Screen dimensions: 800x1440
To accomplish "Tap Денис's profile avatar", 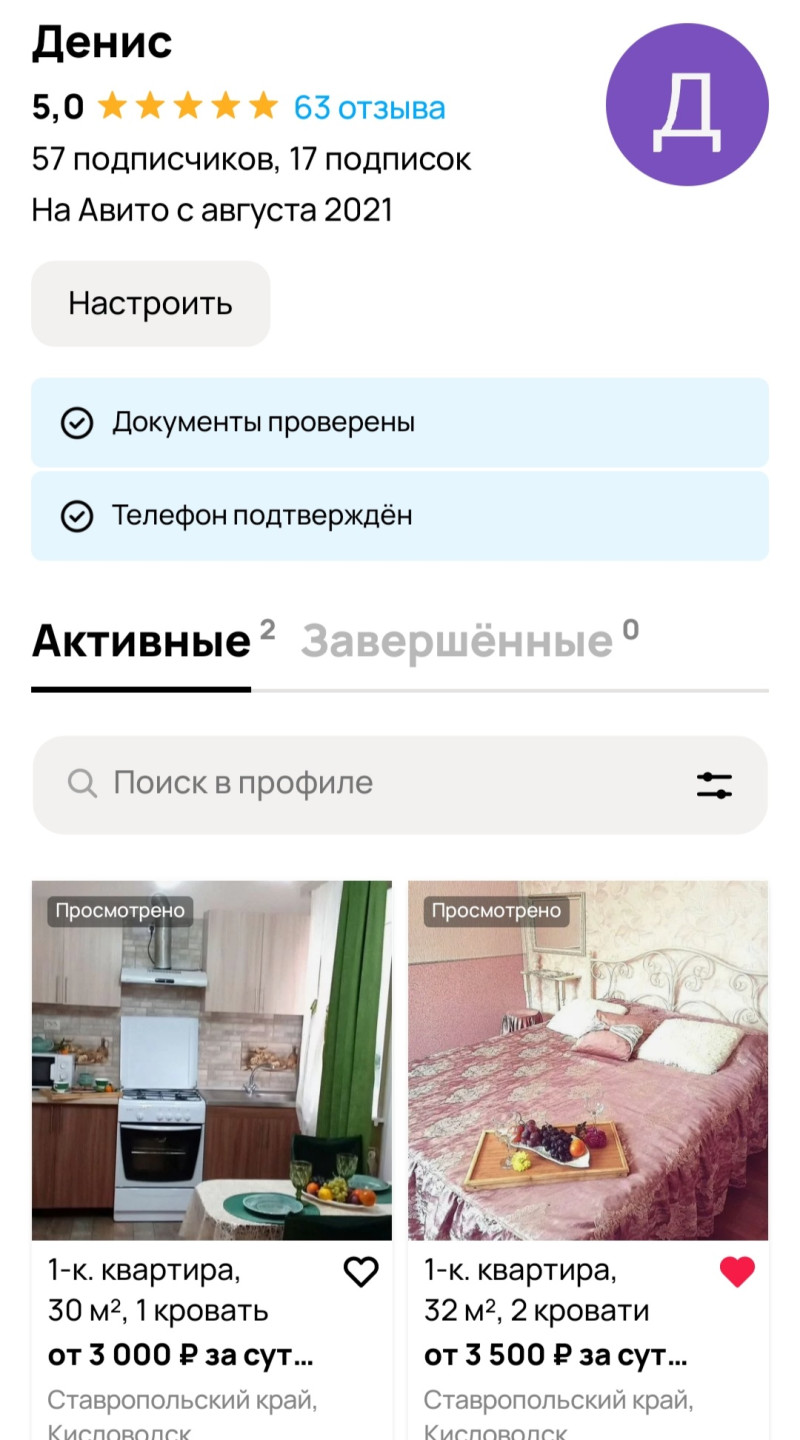I will [687, 105].
